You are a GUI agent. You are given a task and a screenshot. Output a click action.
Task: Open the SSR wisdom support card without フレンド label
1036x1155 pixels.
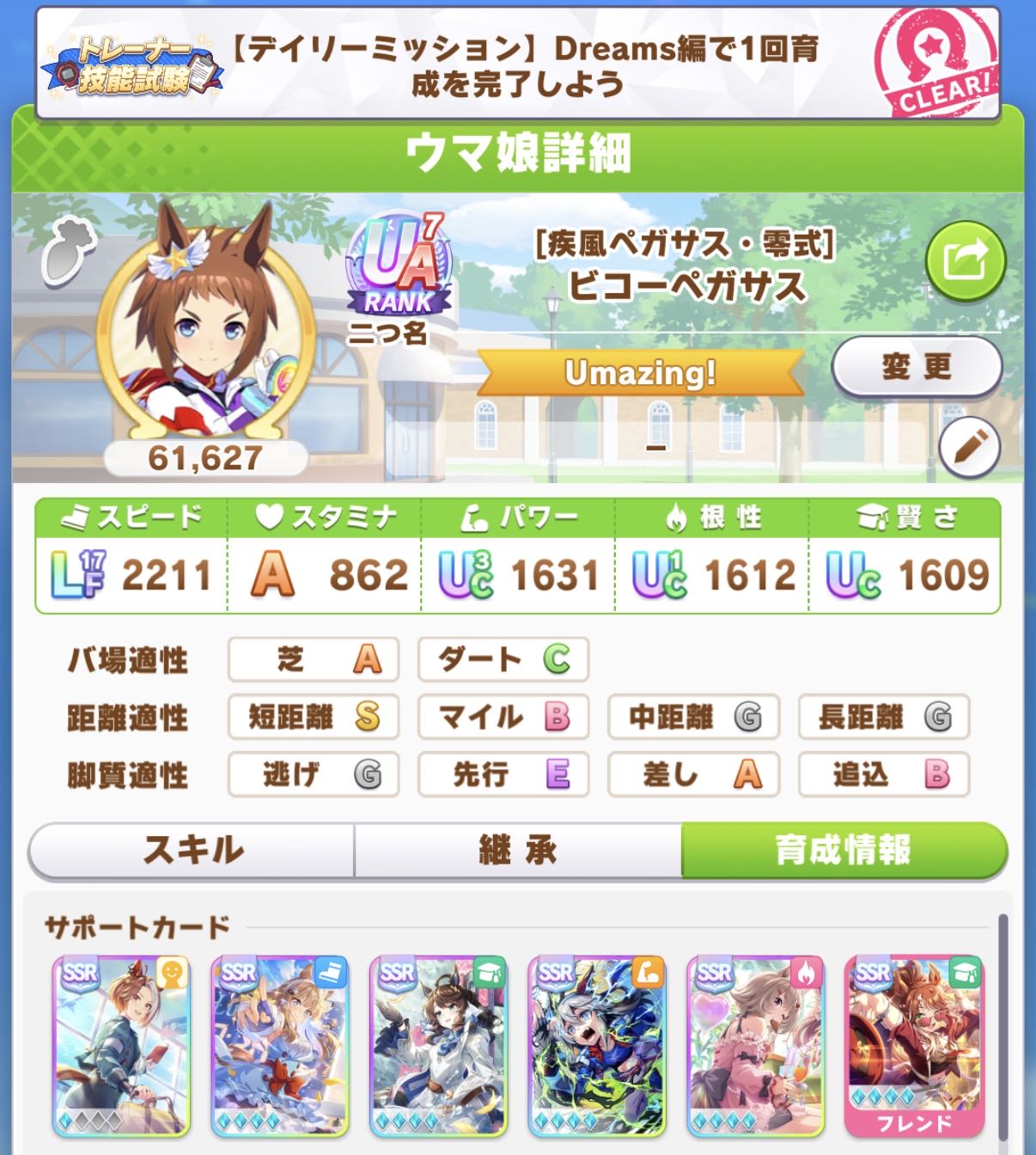click(x=438, y=1045)
